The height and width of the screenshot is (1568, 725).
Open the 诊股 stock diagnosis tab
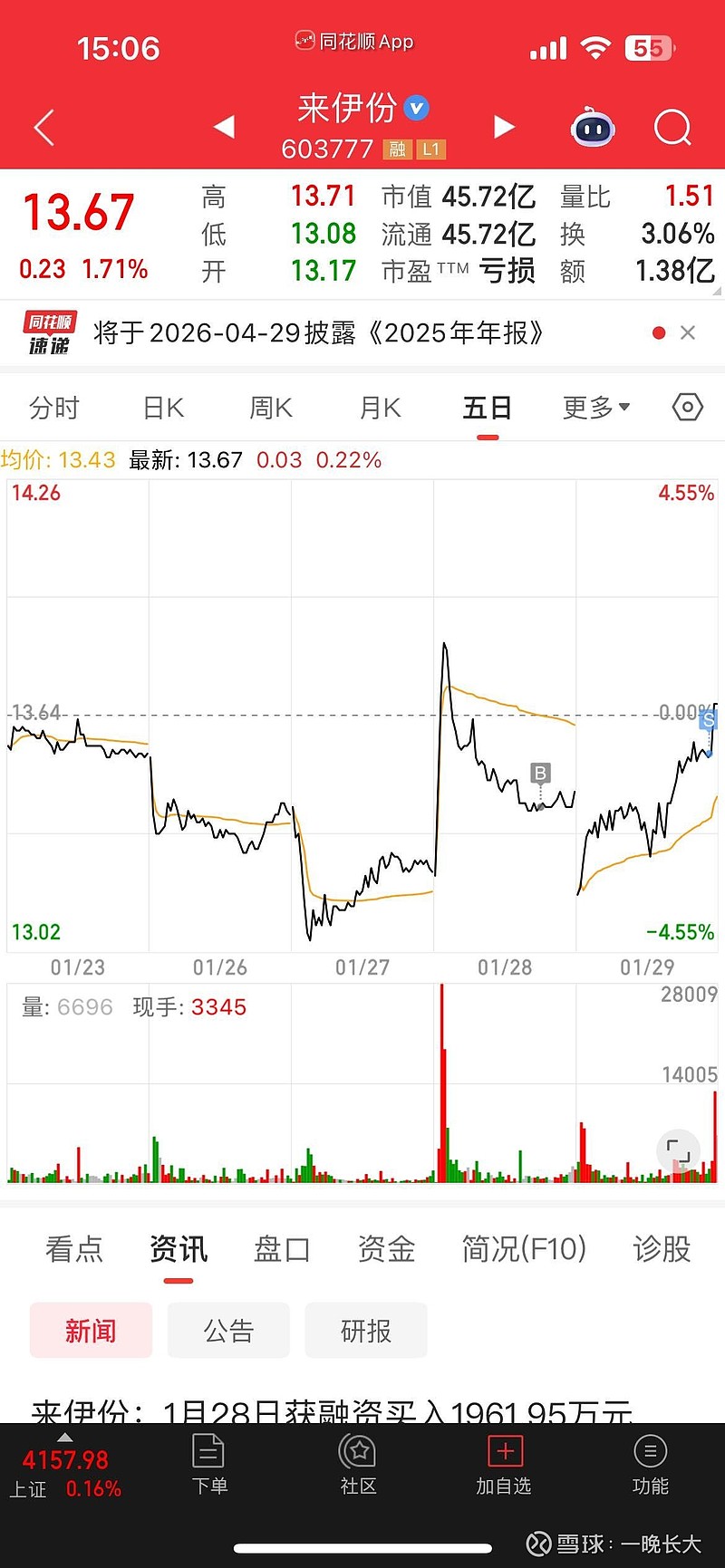(x=662, y=1249)
